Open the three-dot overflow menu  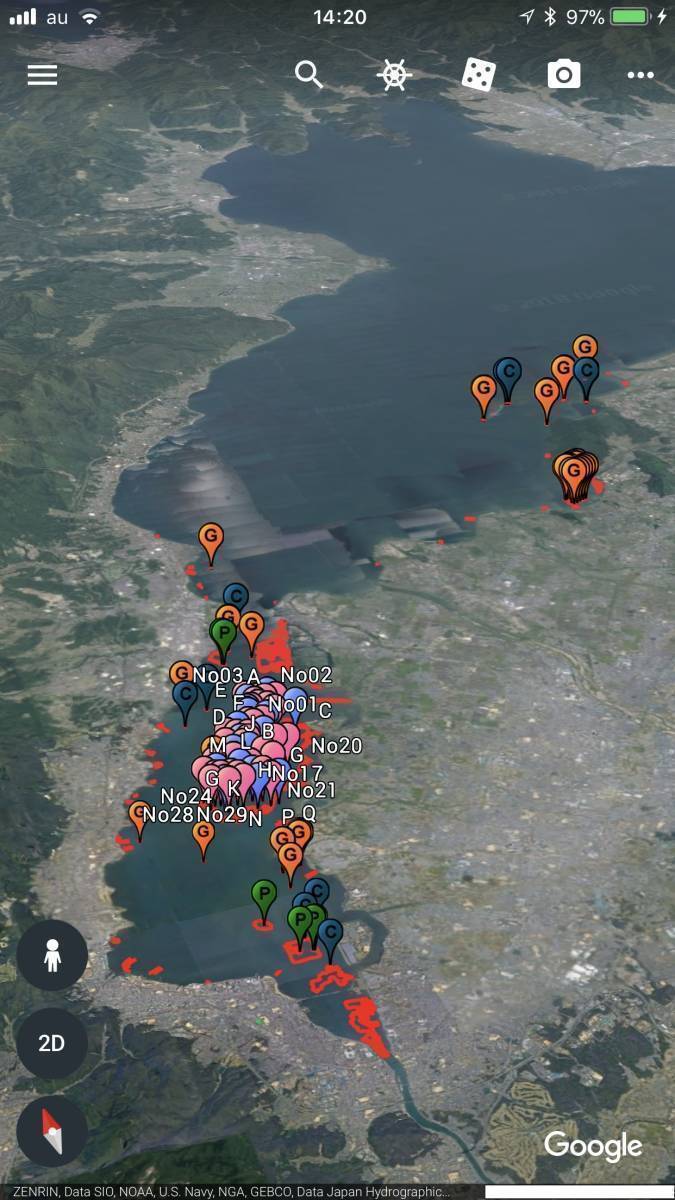[640, 75]
